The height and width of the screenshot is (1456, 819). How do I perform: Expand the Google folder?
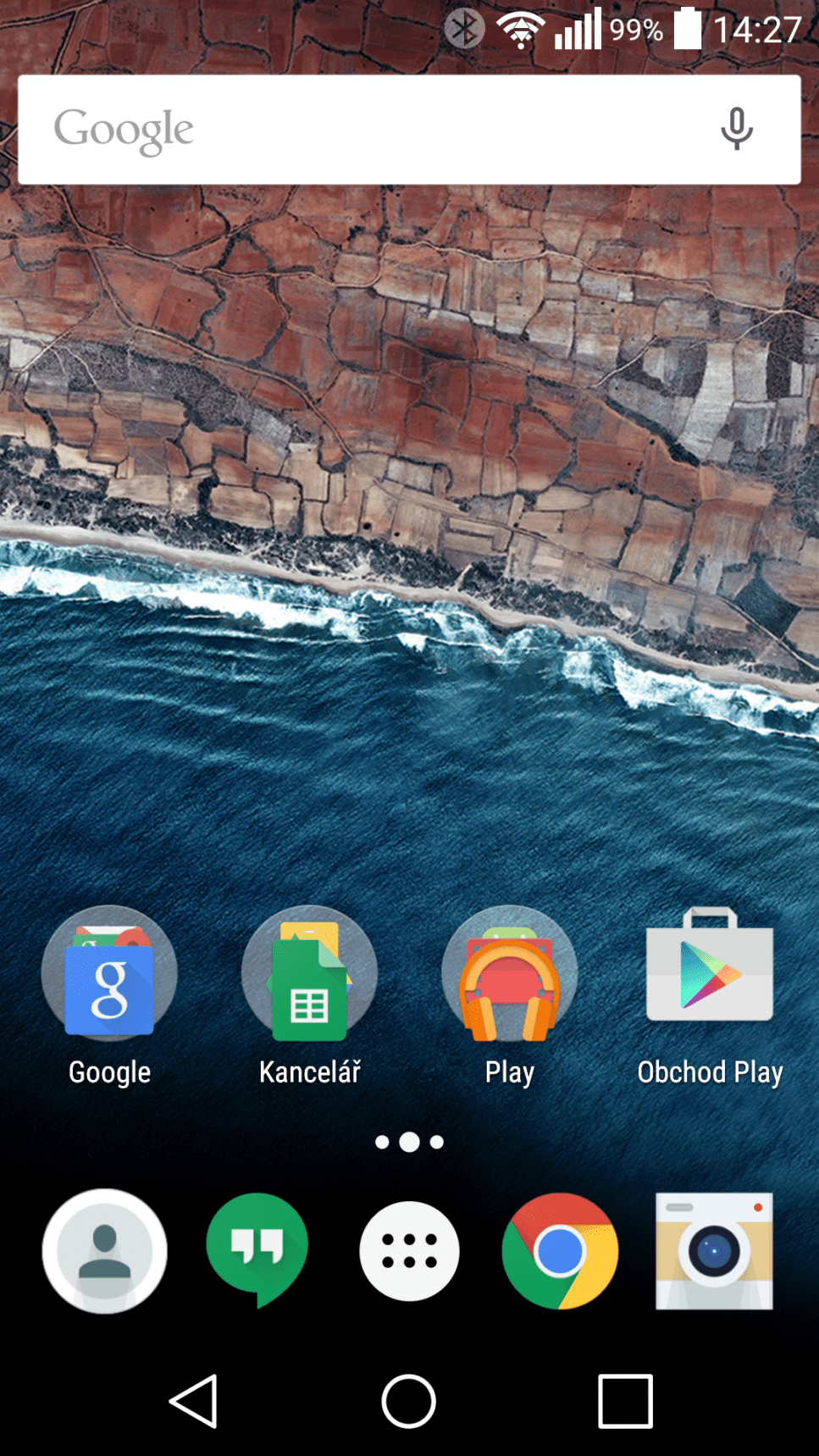[x=108, y=974]
